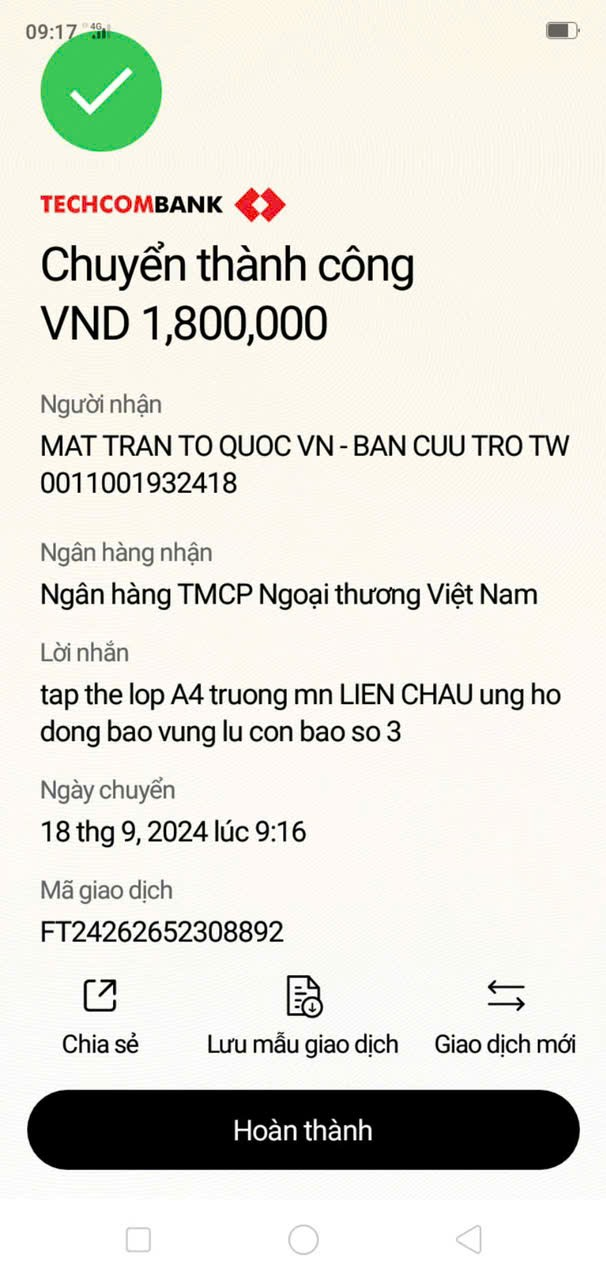
Task: Share the transaction via Chia sẻ
Action: 100,1015
